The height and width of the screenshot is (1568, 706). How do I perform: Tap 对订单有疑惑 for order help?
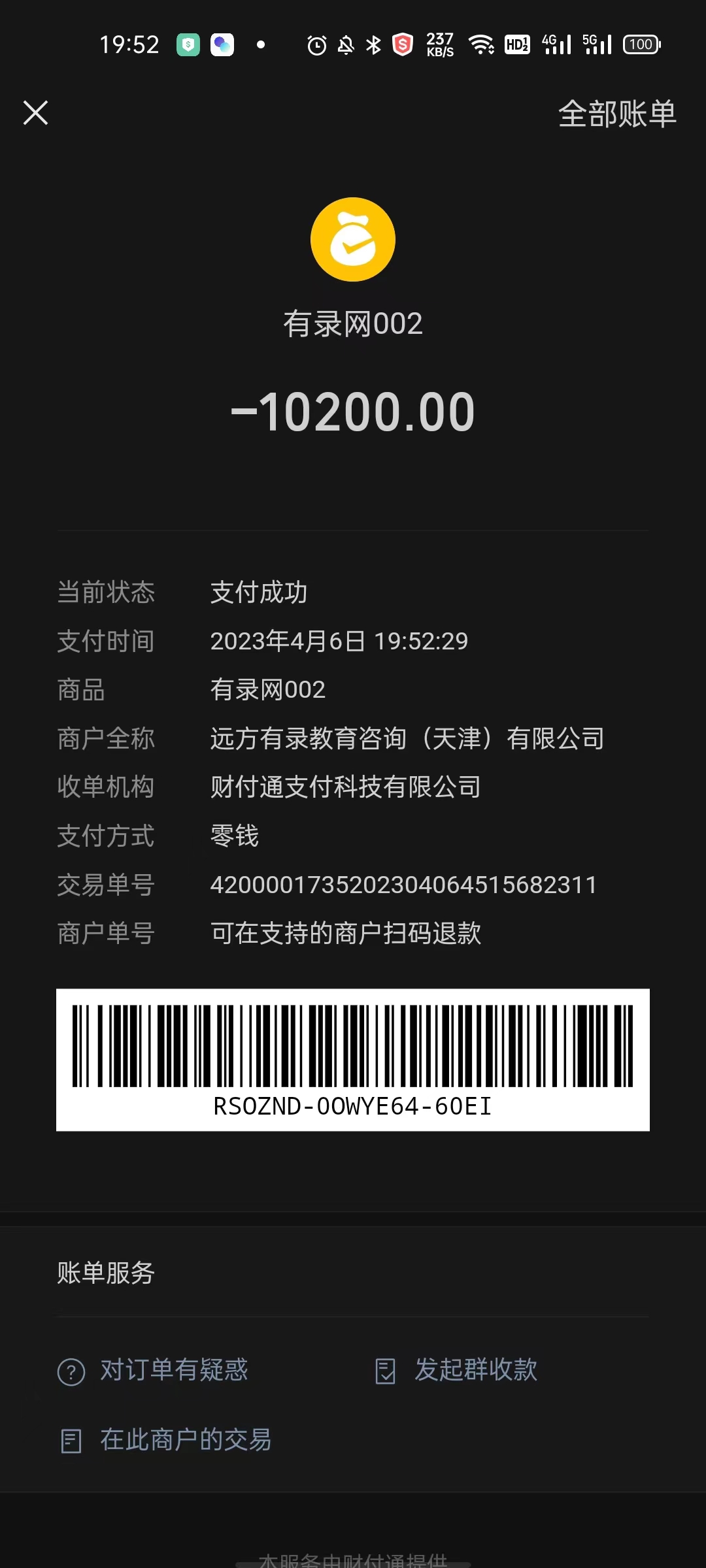(154, 1371)
